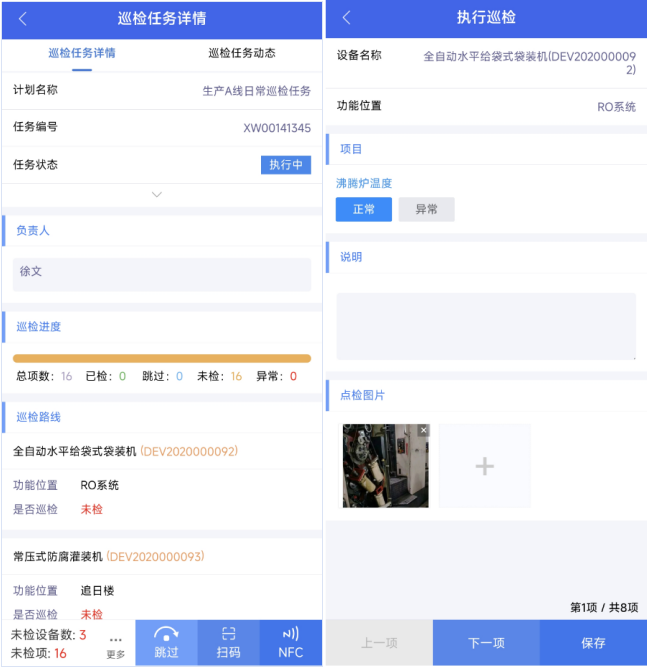
Task: Open 常压式防腐灌装机 route item
Action: [108, 555]
